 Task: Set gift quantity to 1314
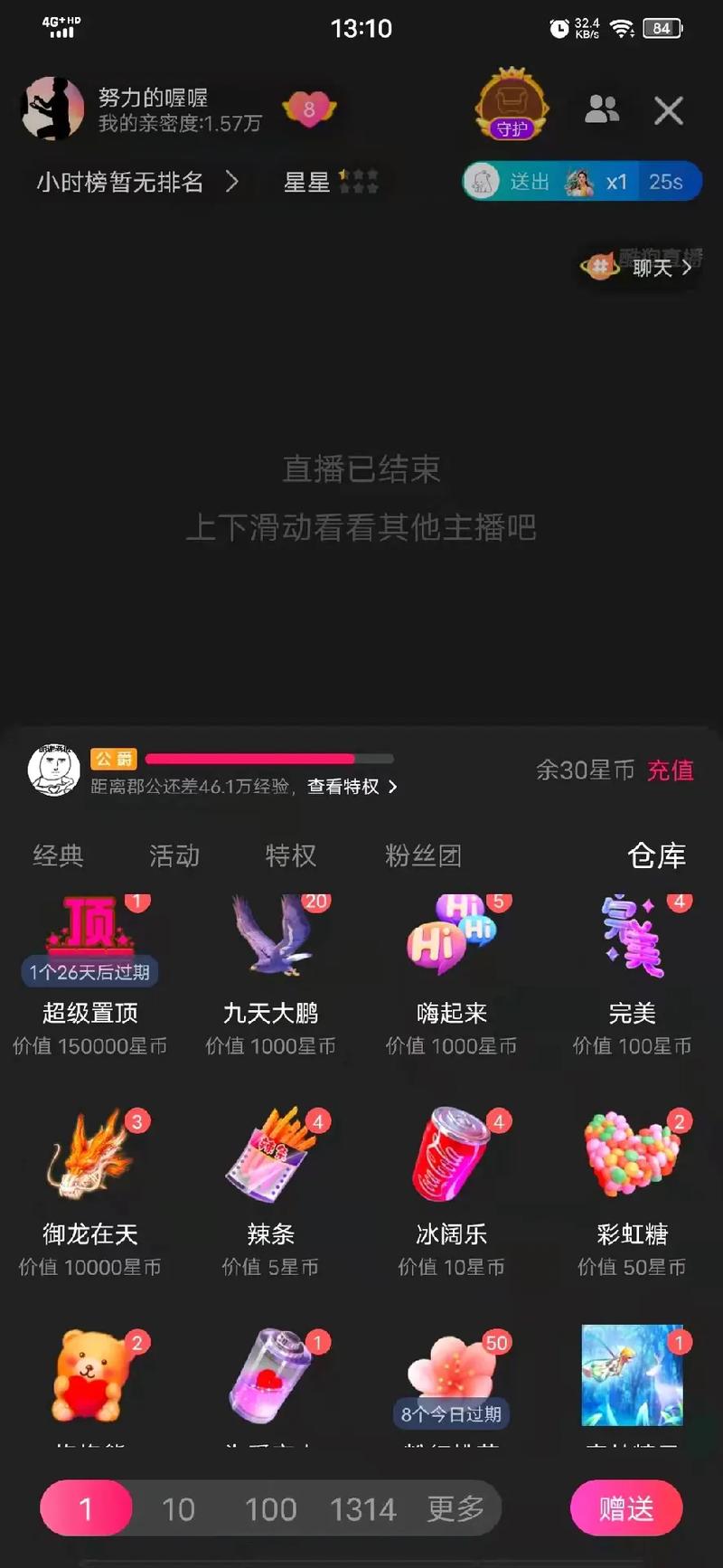point(362,1509)
